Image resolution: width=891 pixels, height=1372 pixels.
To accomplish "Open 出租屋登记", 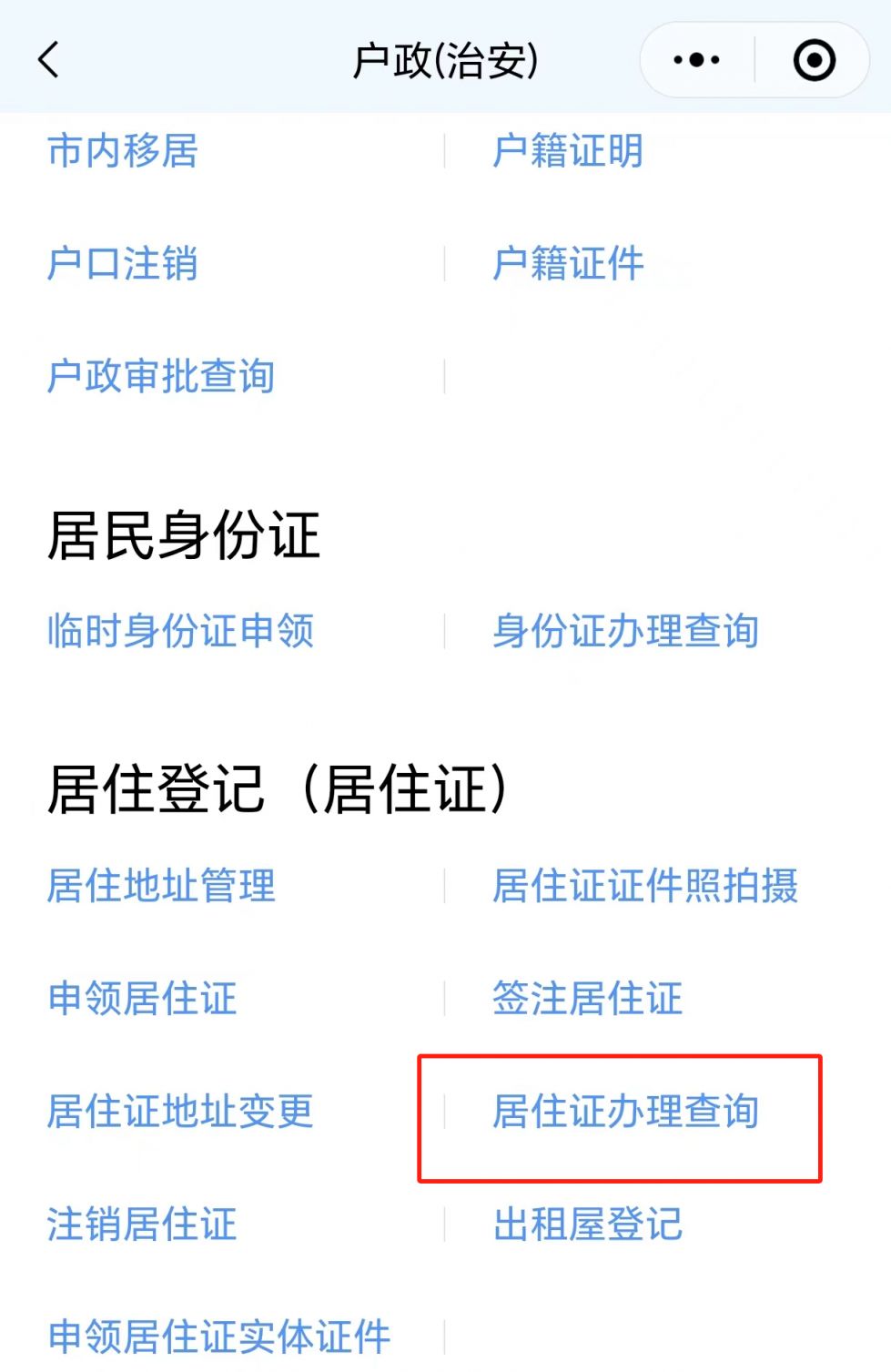I will click(x=587, y=1225).
